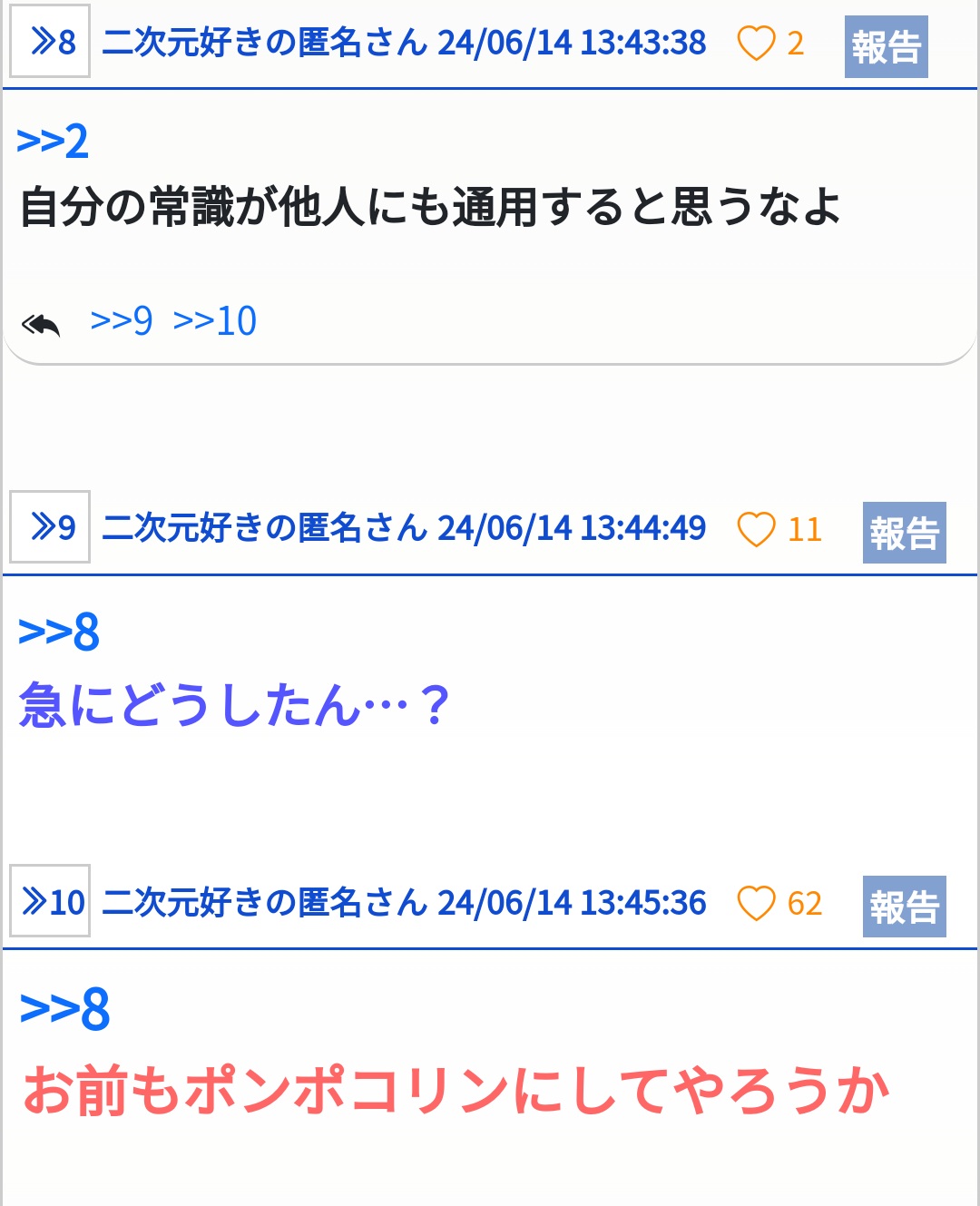The height and width of the screenshot is (1206, 980).
Task: Tap the >>10 post number button
Action: click(x=50, y=901)
